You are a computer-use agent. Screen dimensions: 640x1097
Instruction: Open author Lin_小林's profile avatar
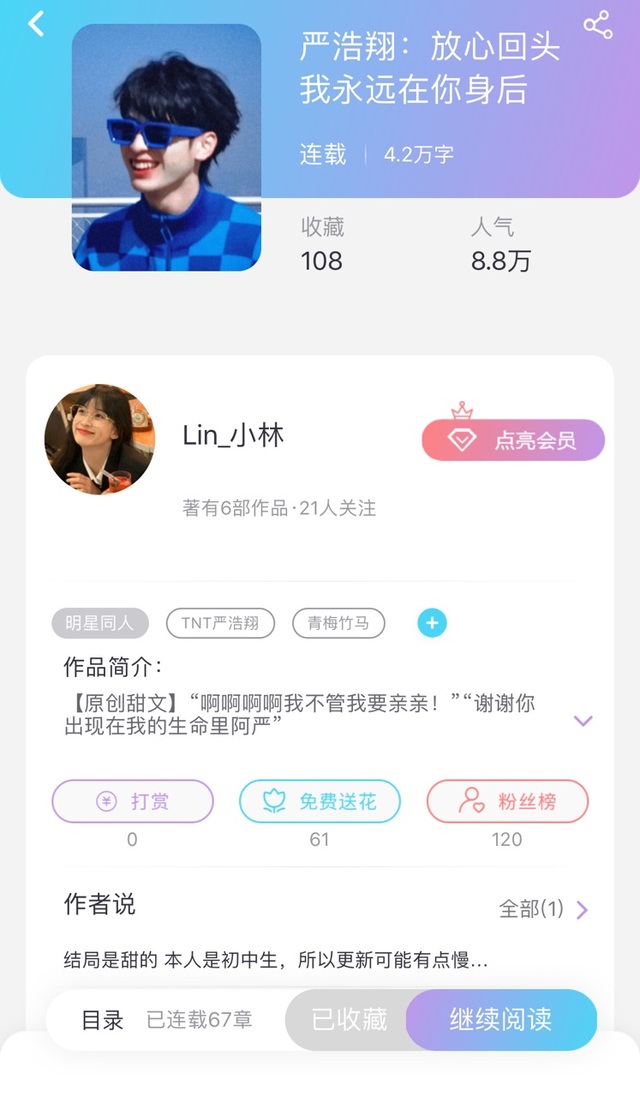pos(100,439)
